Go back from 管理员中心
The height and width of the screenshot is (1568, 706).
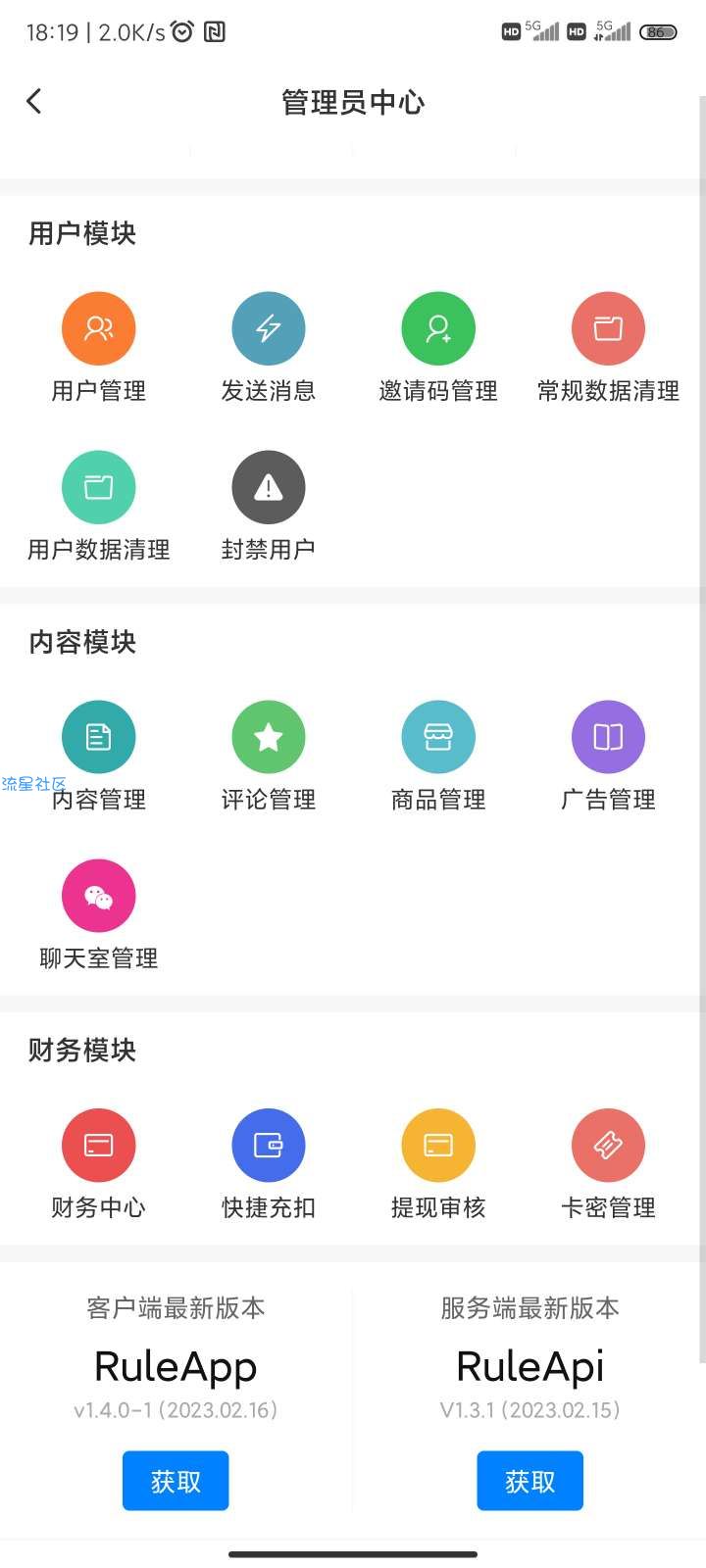click(x=34, y=101)
